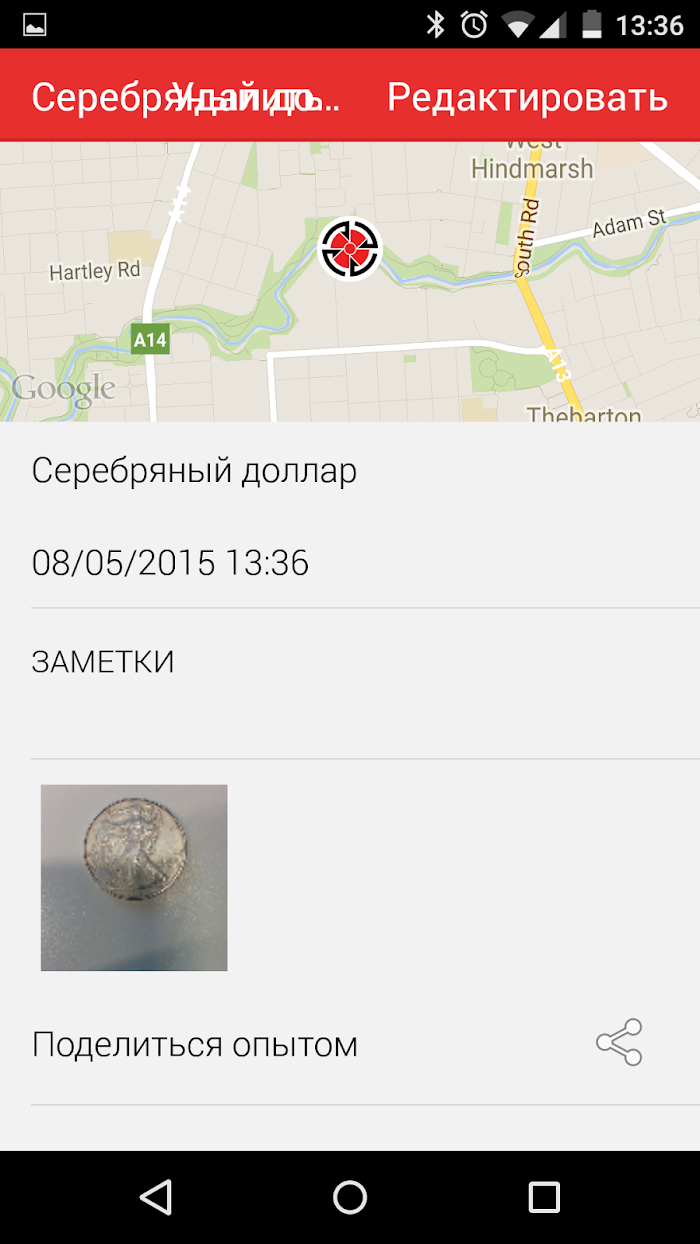
Task: Go back with the system back button
Action: [x=156, y=1197]
